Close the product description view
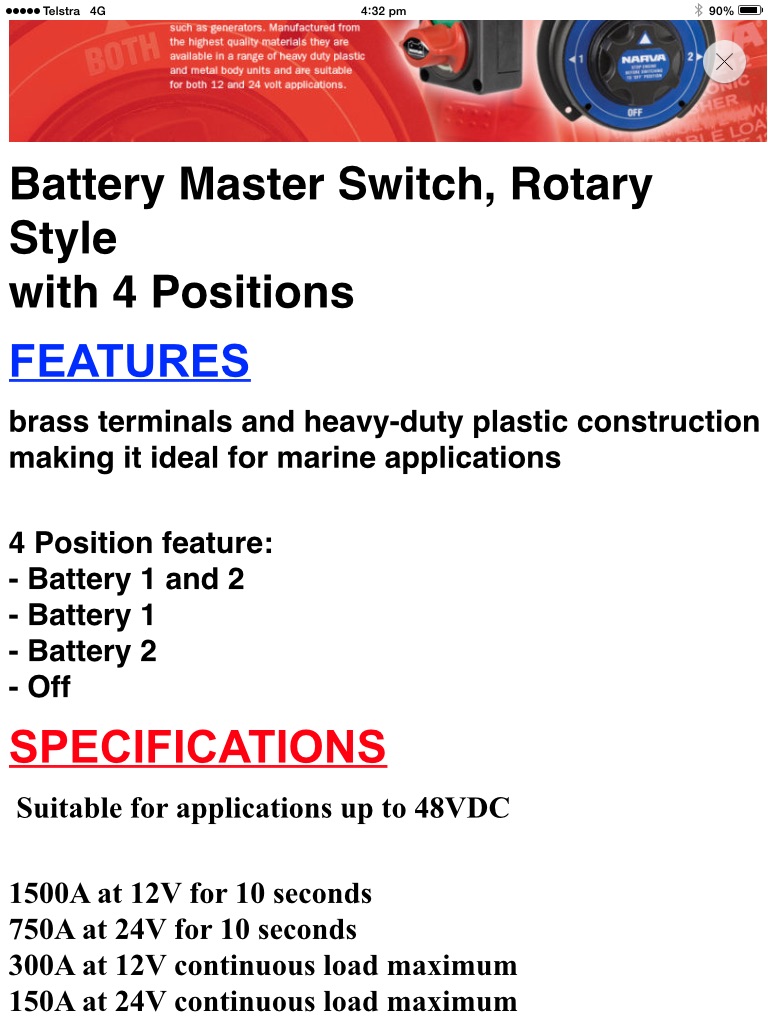The width and height of the screenshot is (768, 1024). [724, 62]
